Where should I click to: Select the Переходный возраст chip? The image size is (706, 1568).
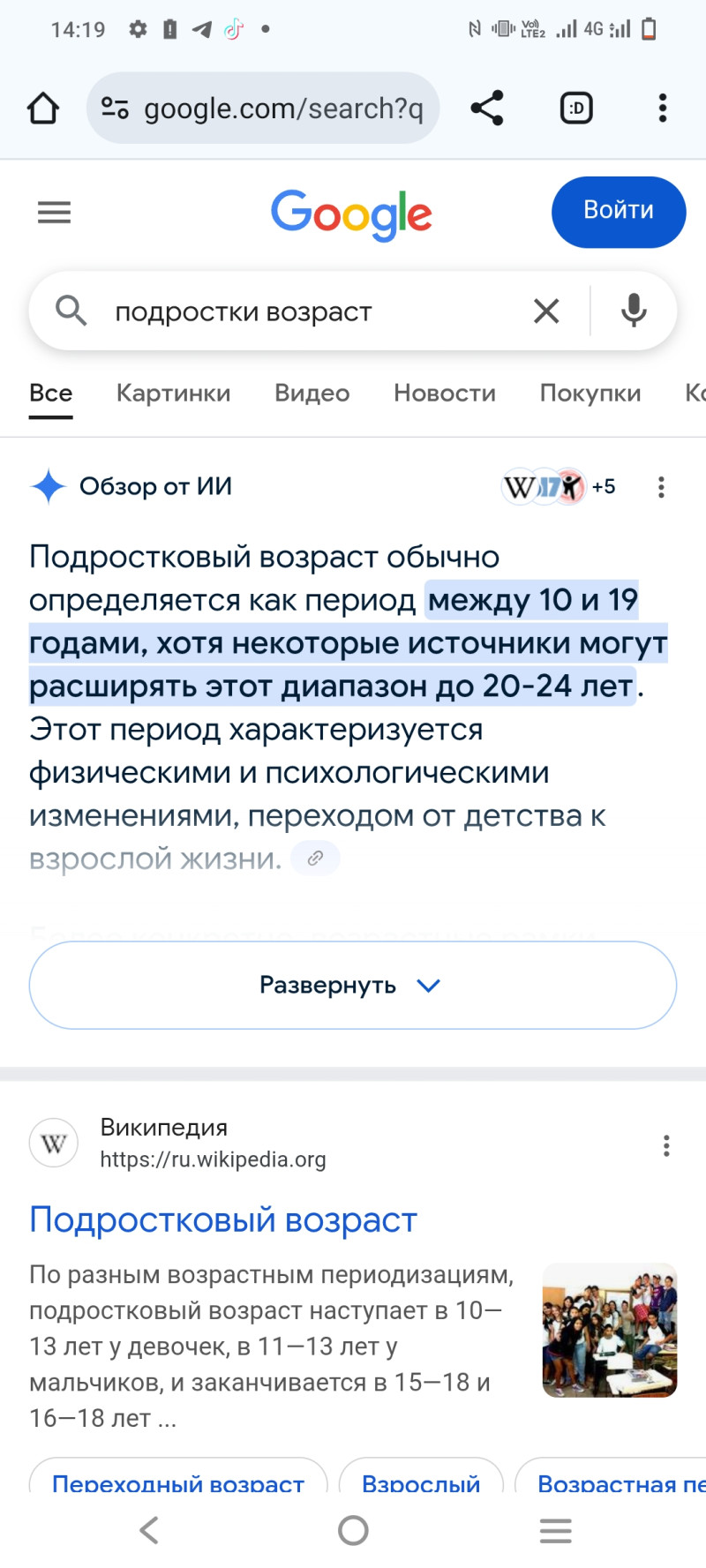click(x=178, y=1481)
